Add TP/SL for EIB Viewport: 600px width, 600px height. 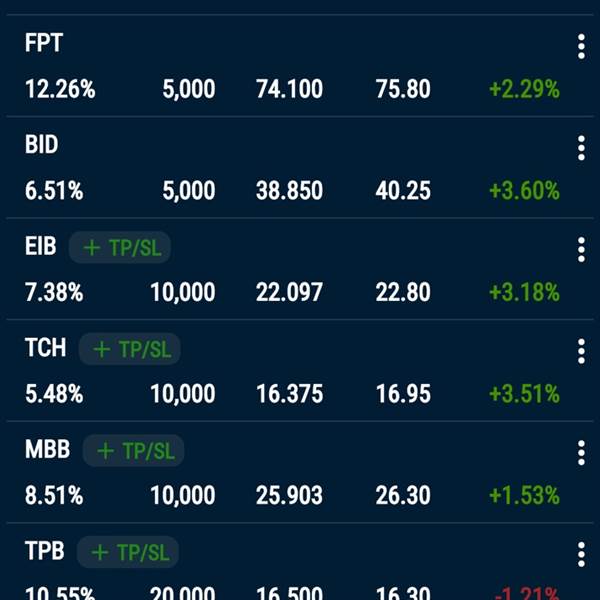click(x=120, y=247)
